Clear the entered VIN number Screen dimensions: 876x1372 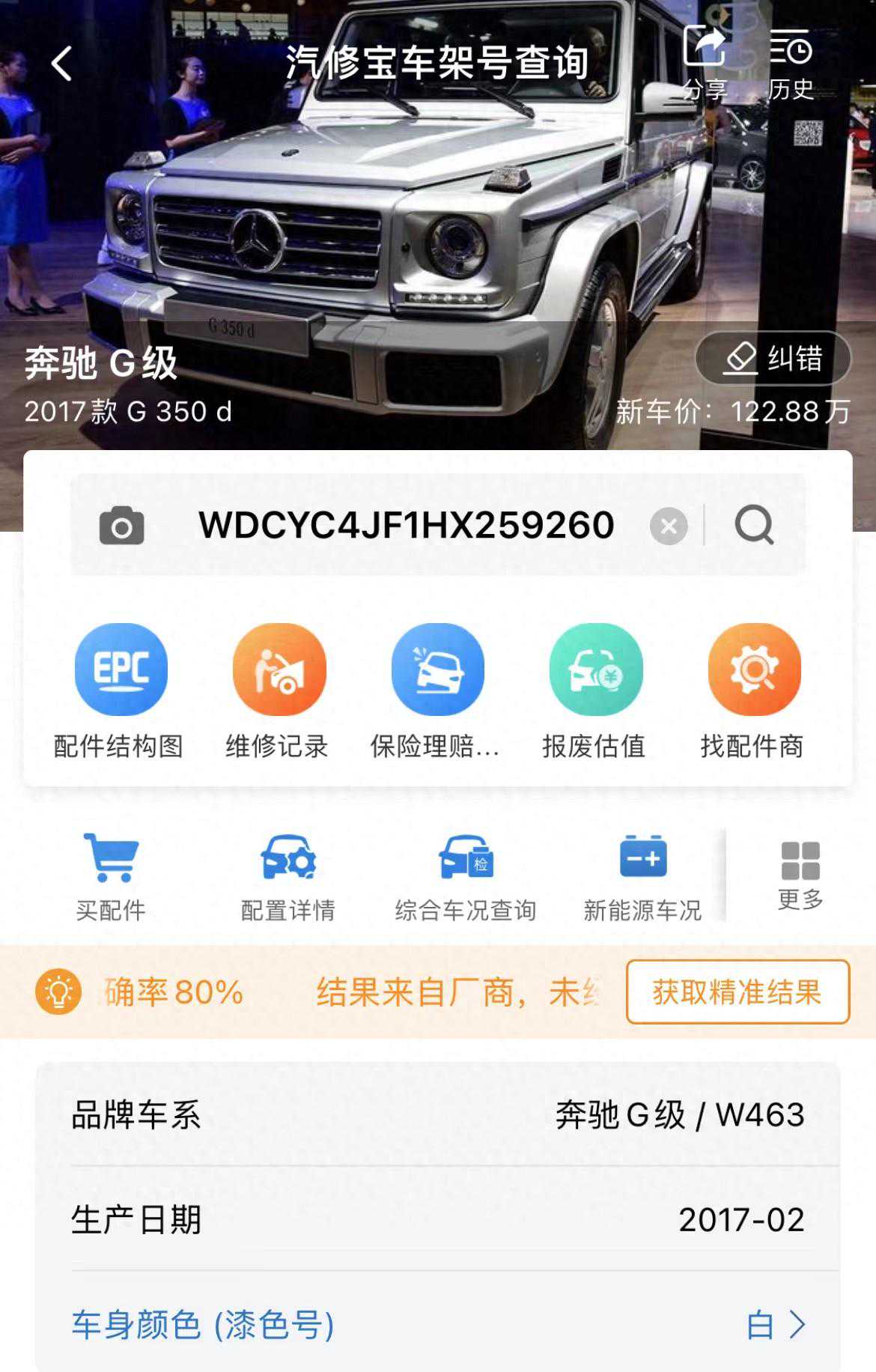[669, 526]
